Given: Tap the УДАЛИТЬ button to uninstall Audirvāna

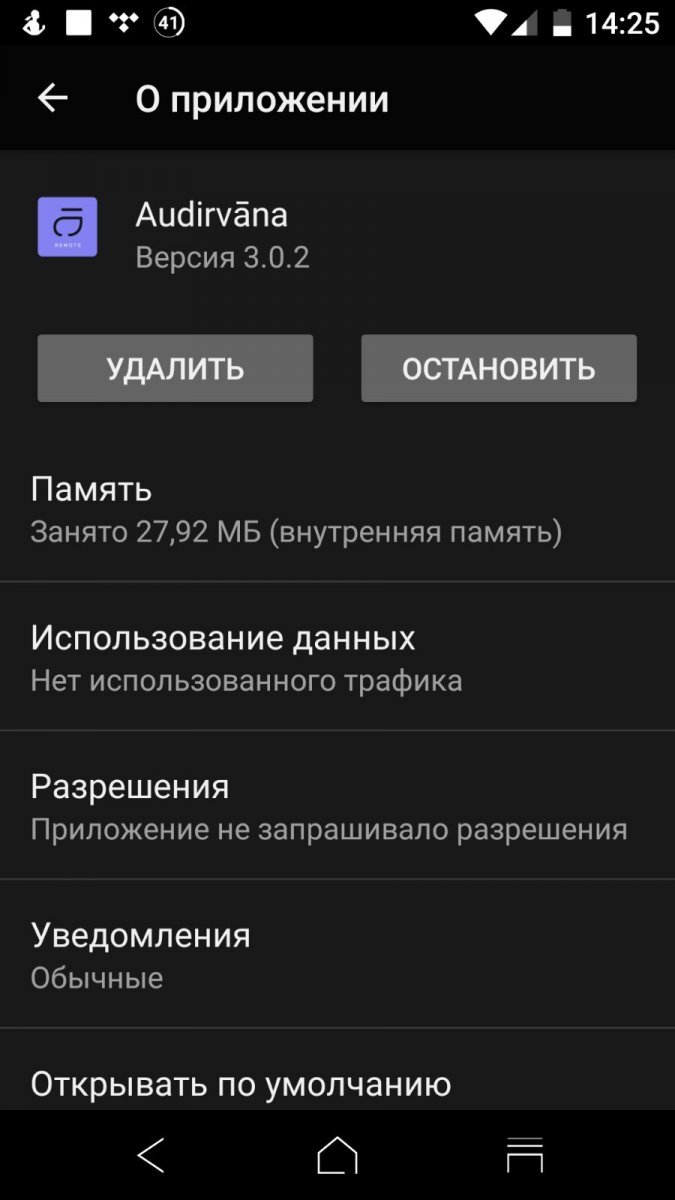Looking at the screenshot, I should (x=175, y=368).
